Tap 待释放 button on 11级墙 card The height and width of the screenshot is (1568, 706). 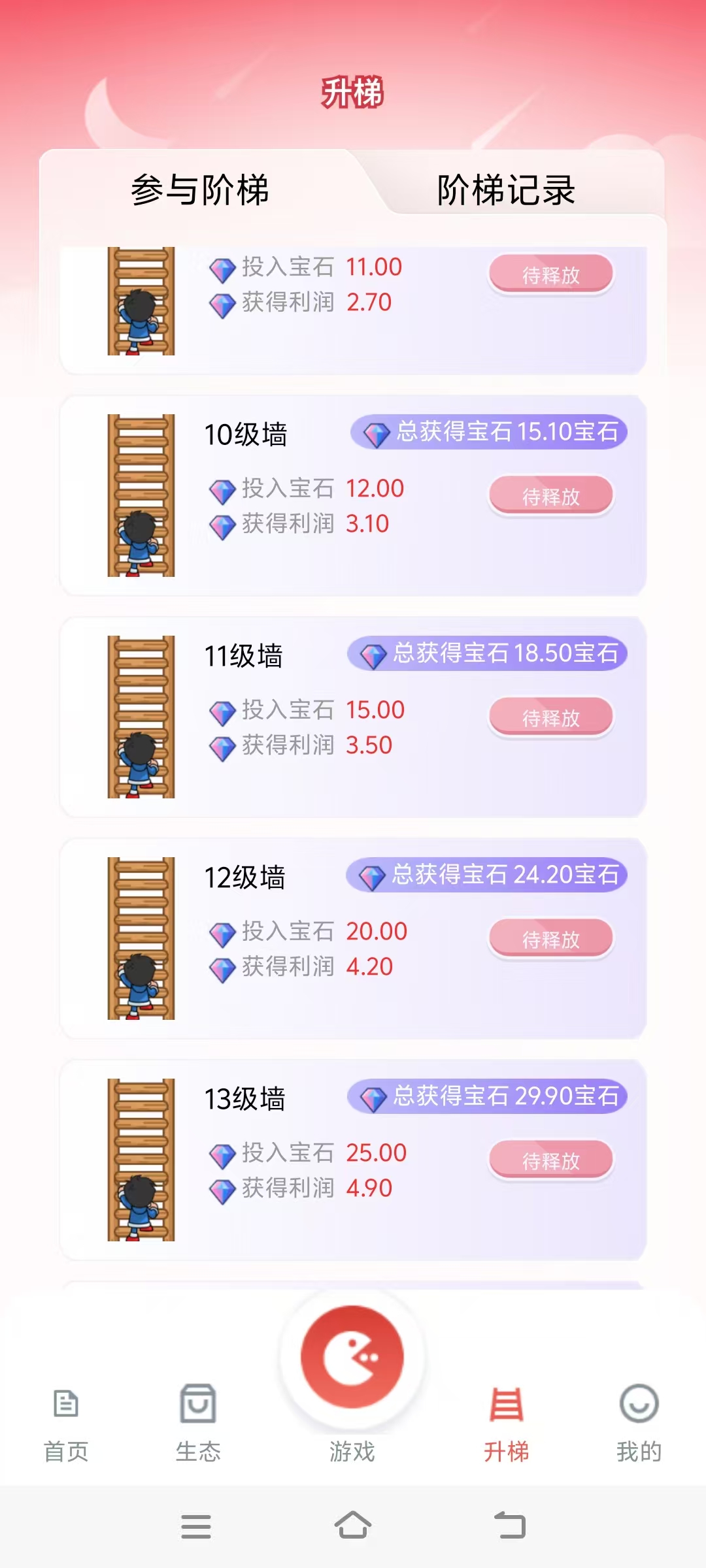tap(550, 717)
